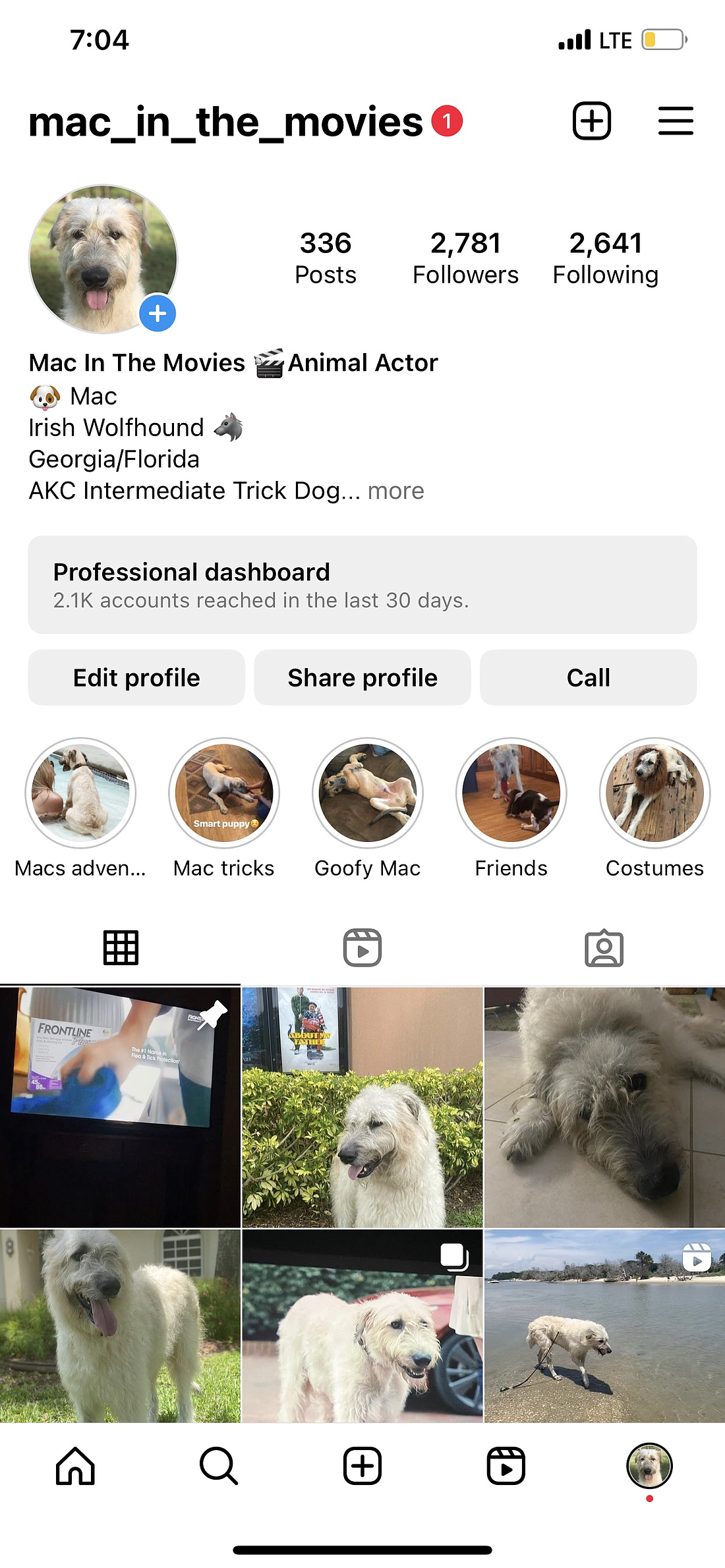The height and width of the screenshot is (1568, 725).
Task: Tap the Call button
Action: [x=588, y=678]
